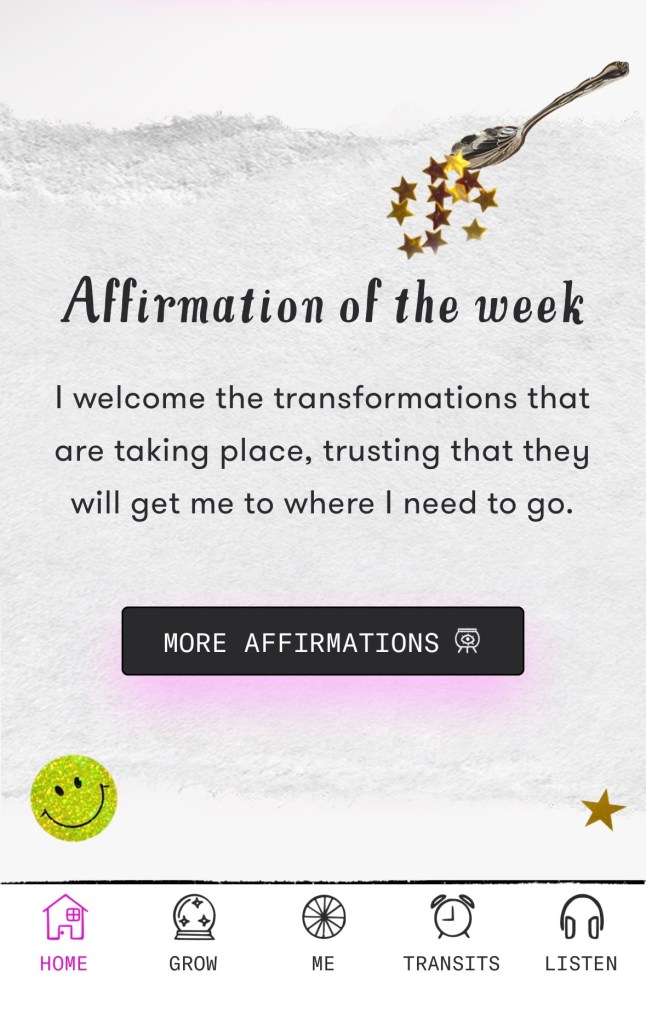The width and height of the screenshot is (646, 1024).
Task: Open the More Affirmations button
Action: (322, 641)
